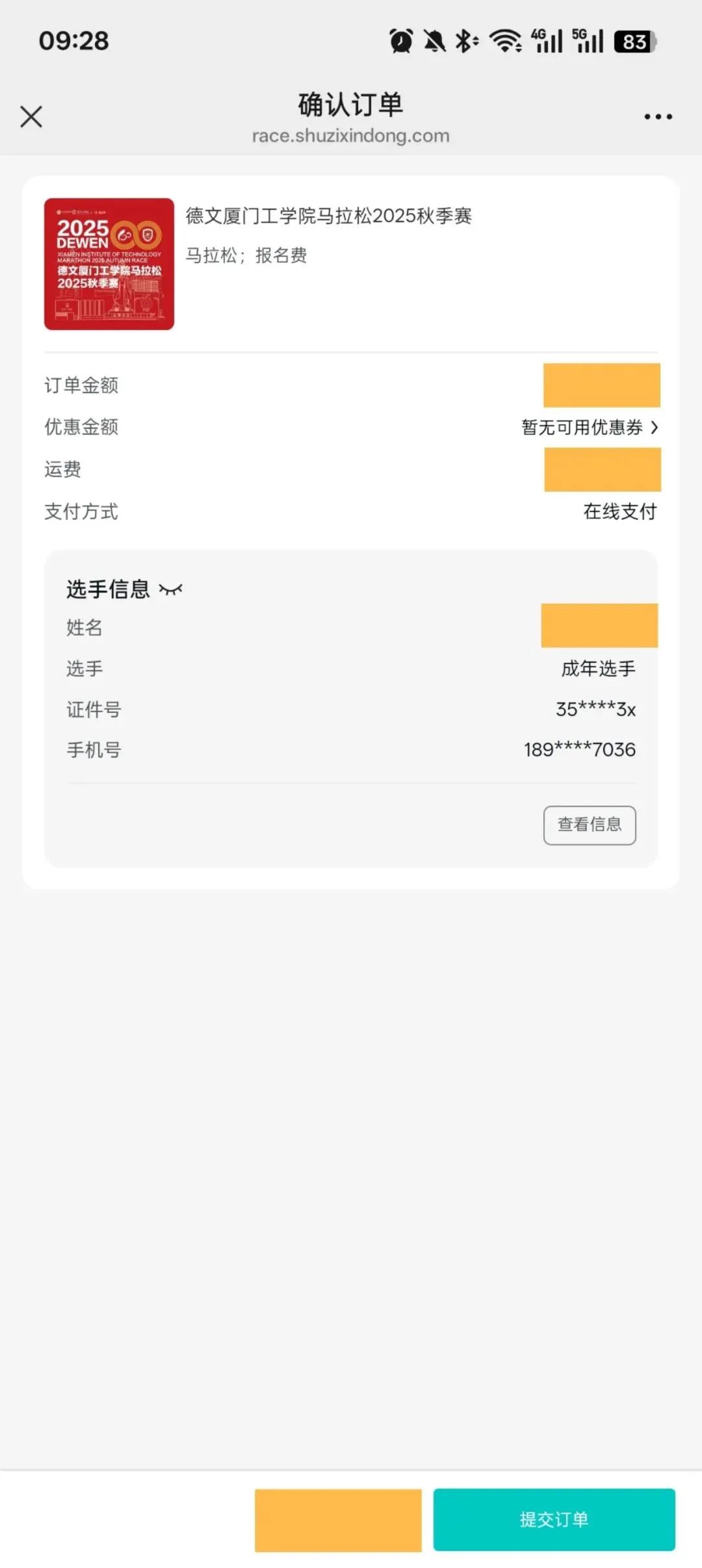Toggle visibility of 选手信息 details

pos(170,589)
